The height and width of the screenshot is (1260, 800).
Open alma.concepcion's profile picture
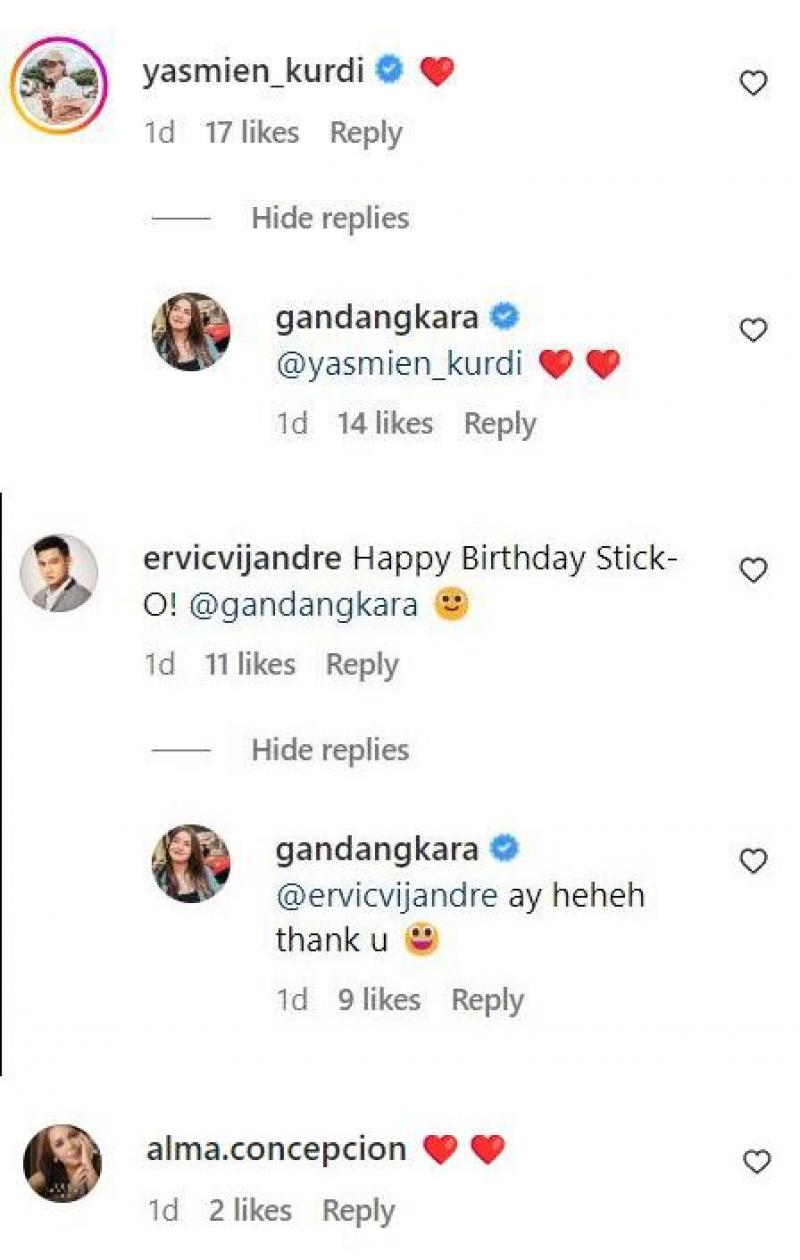pos(62,1163)
